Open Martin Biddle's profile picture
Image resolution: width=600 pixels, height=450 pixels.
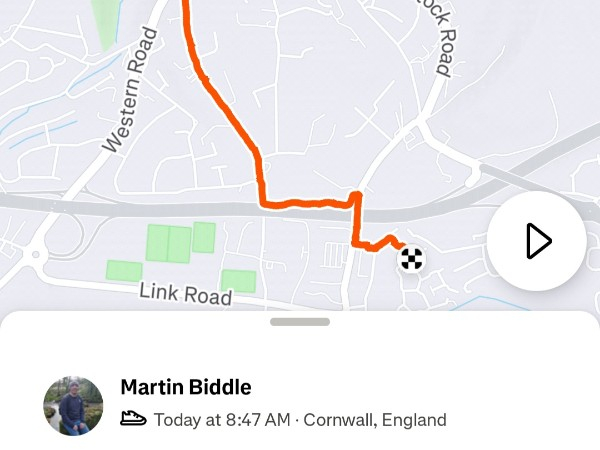click(73, 406)
